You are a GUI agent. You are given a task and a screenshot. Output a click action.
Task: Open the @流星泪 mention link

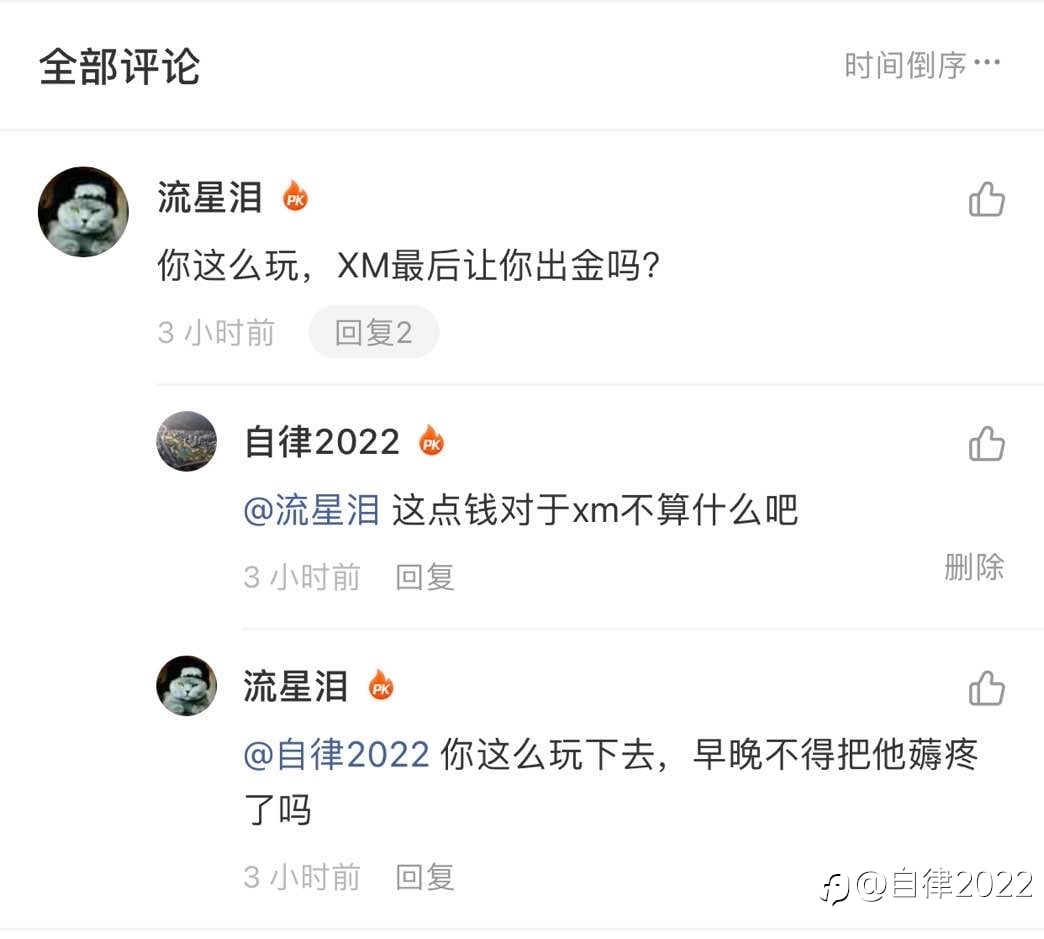tap(312, 511)
